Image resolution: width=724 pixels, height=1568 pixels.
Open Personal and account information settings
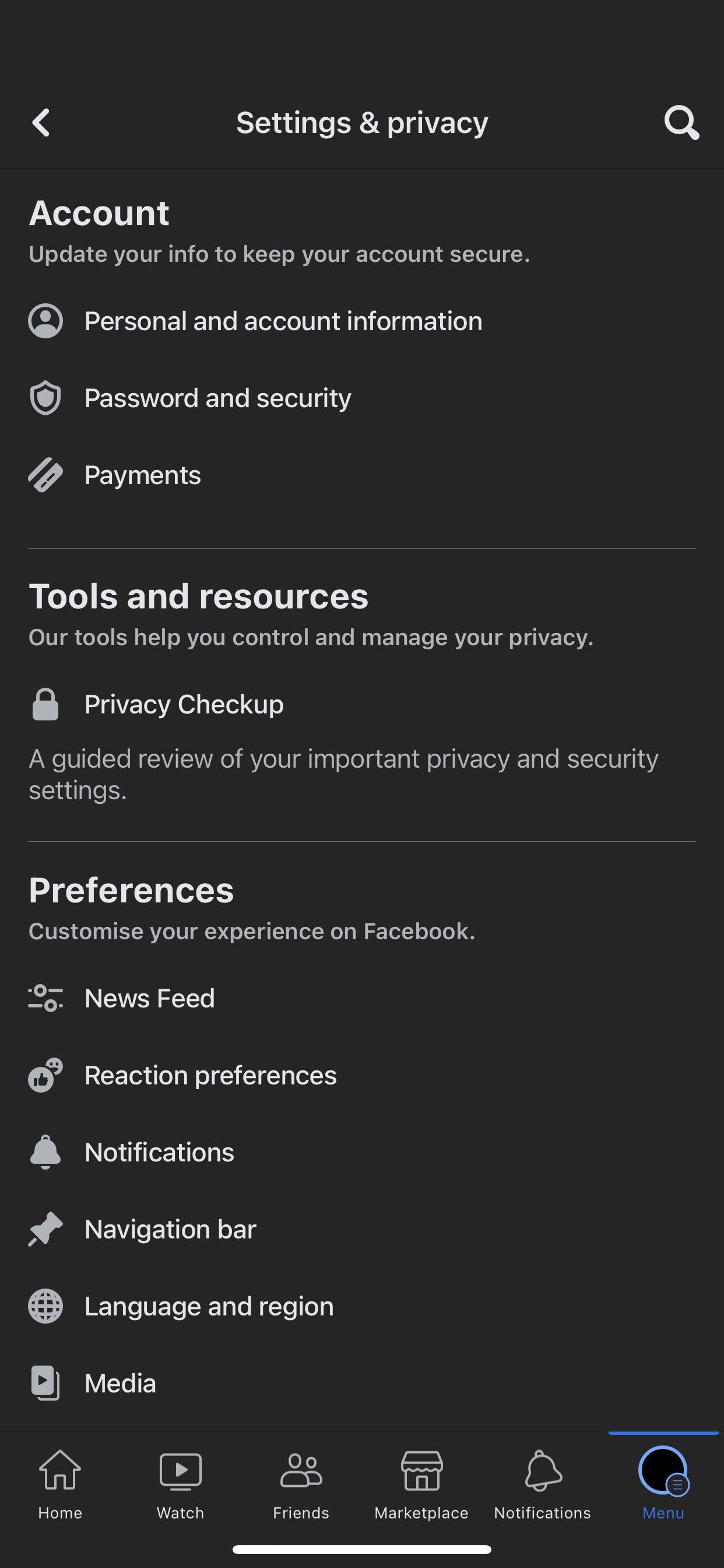tap(283, 321)
